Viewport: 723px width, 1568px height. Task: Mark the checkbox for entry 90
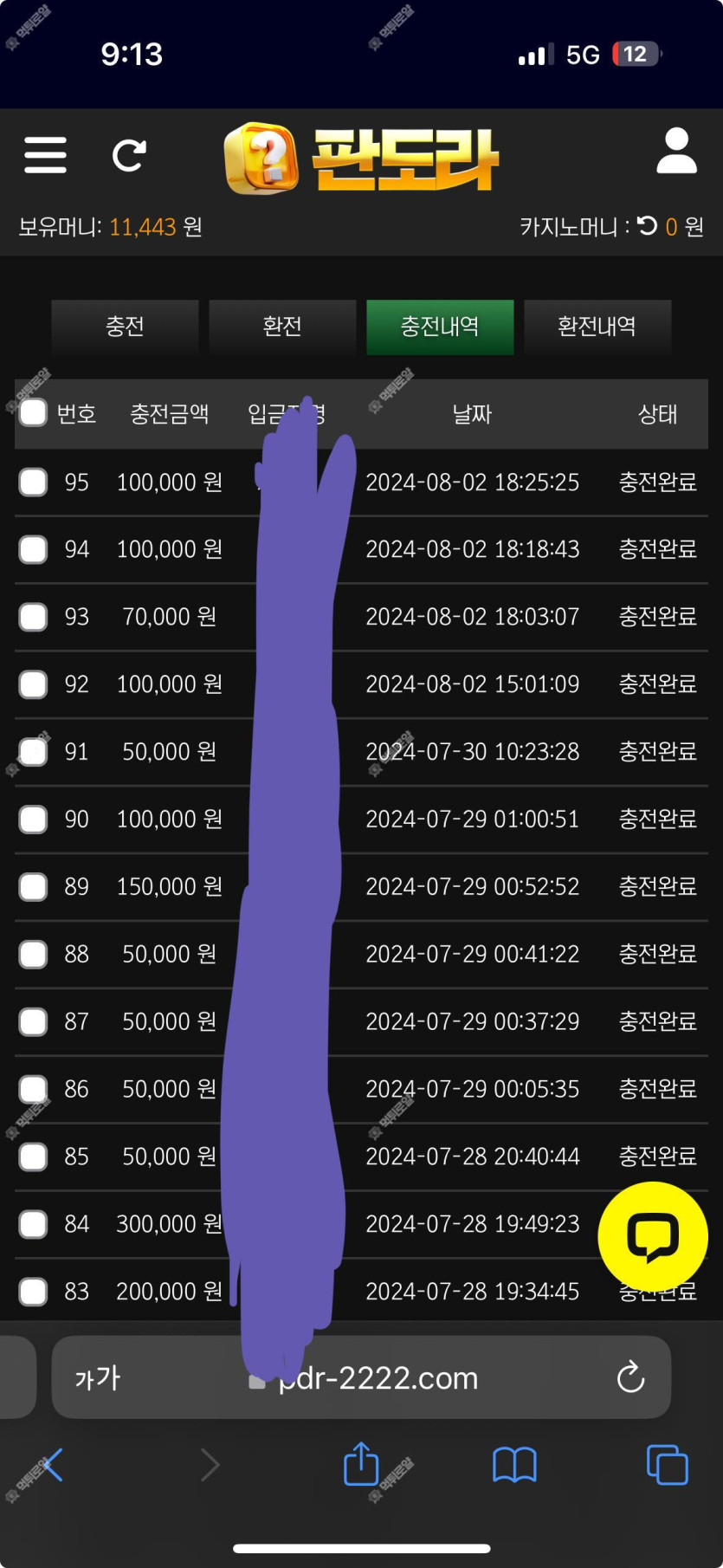[x=33, y=820]
